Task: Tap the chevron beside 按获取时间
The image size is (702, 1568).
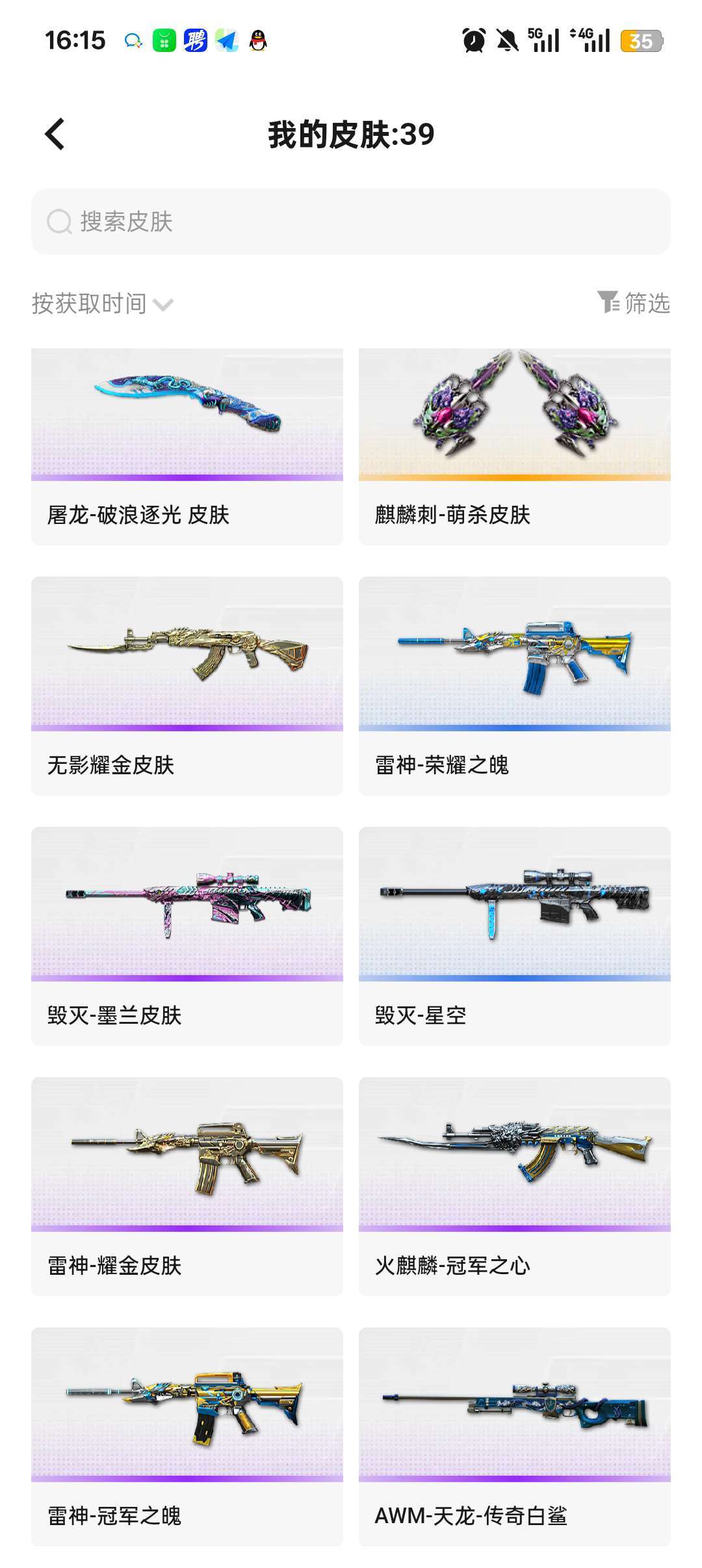Action: click(164, 305)
